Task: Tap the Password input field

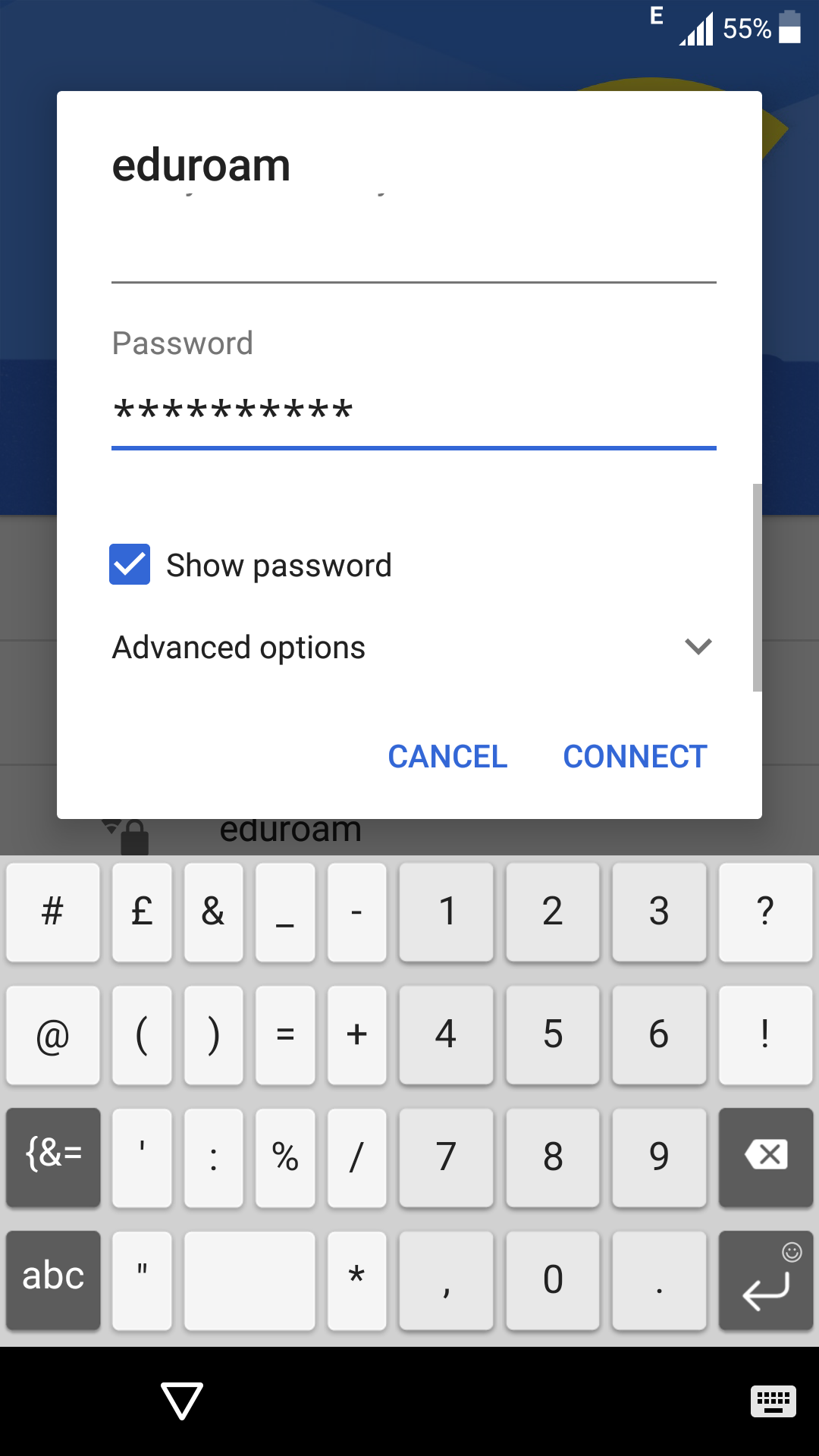Action: 413,411
